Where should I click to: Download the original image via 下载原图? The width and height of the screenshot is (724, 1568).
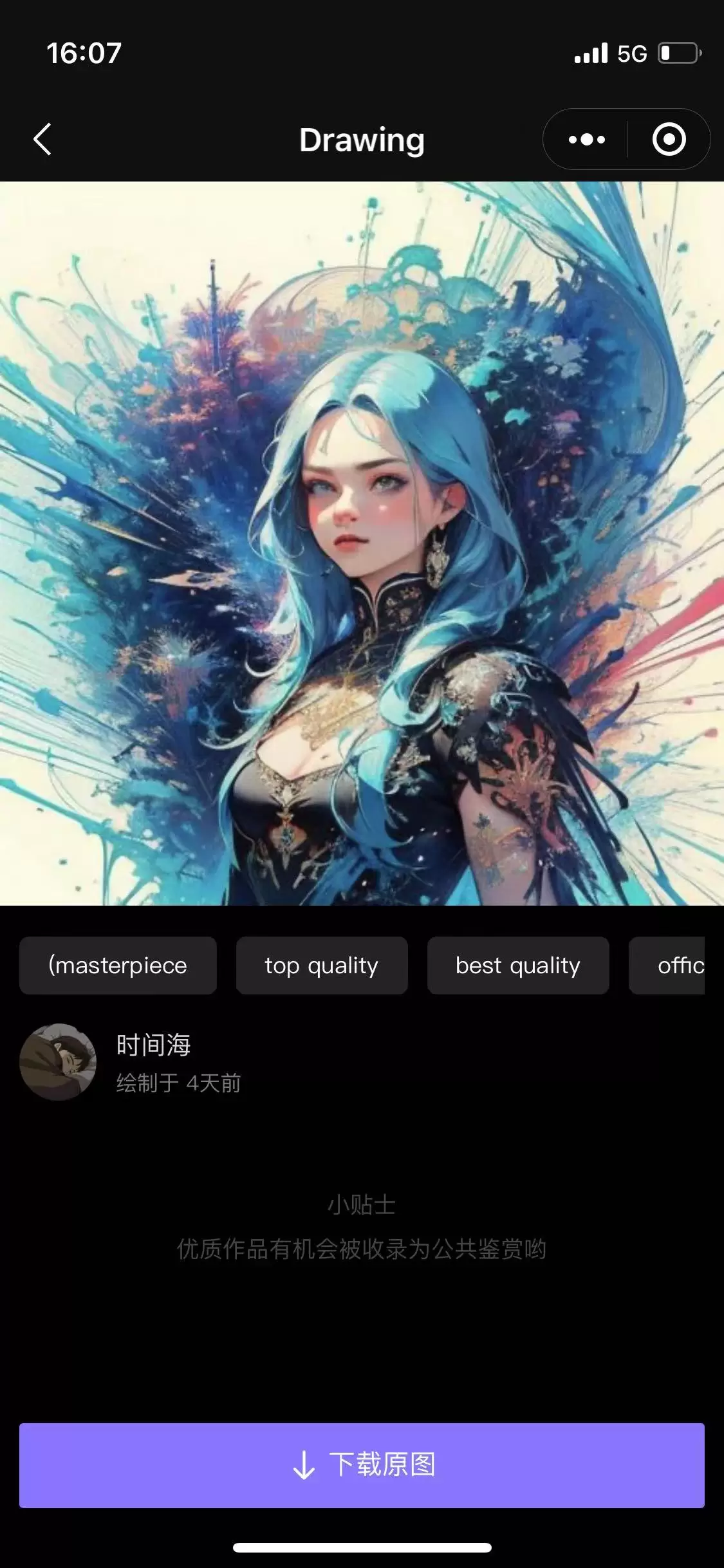pyautogui.click(x=362, y=1466)
